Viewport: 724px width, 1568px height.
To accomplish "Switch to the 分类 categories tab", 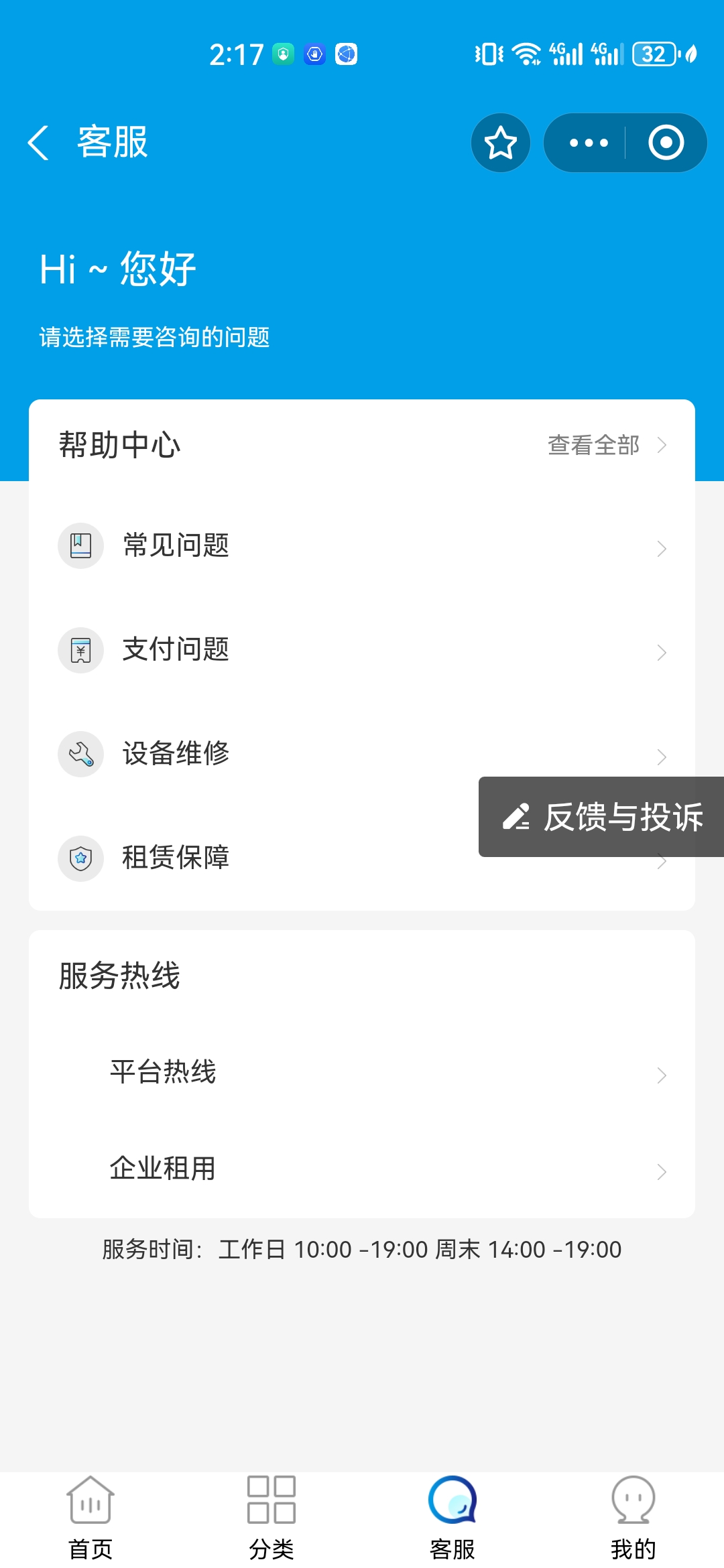I will tap(271, 1518).
